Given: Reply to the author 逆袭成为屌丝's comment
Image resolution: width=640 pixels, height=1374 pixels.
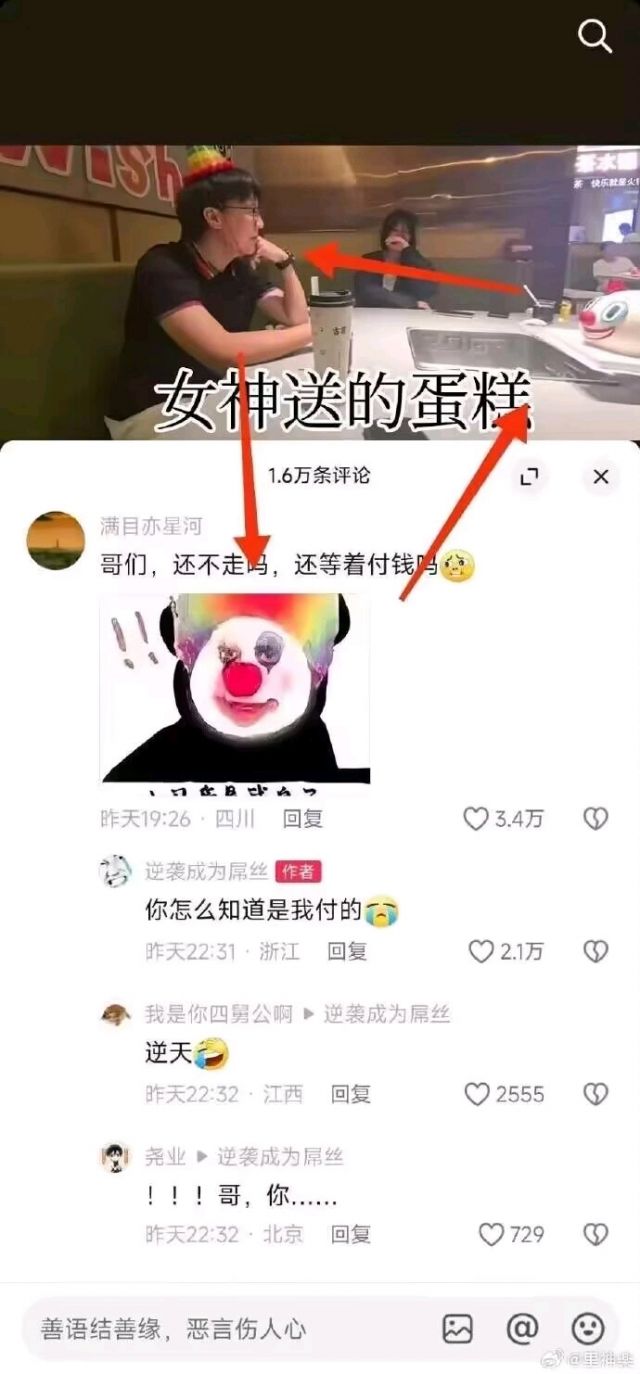Looking at the screenshot, I should [x=347, y=951].
